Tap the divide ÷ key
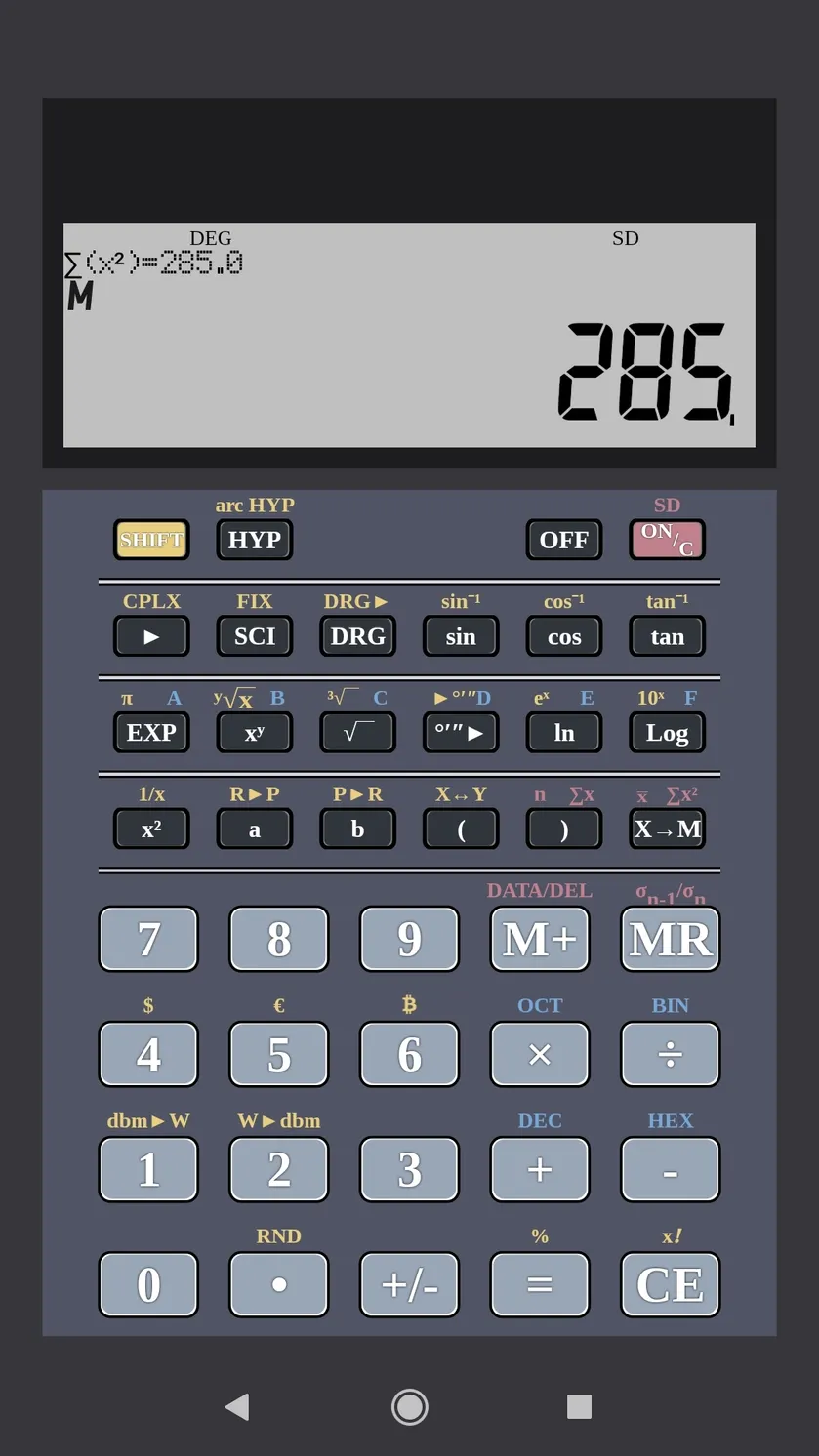 (671, 1054)
